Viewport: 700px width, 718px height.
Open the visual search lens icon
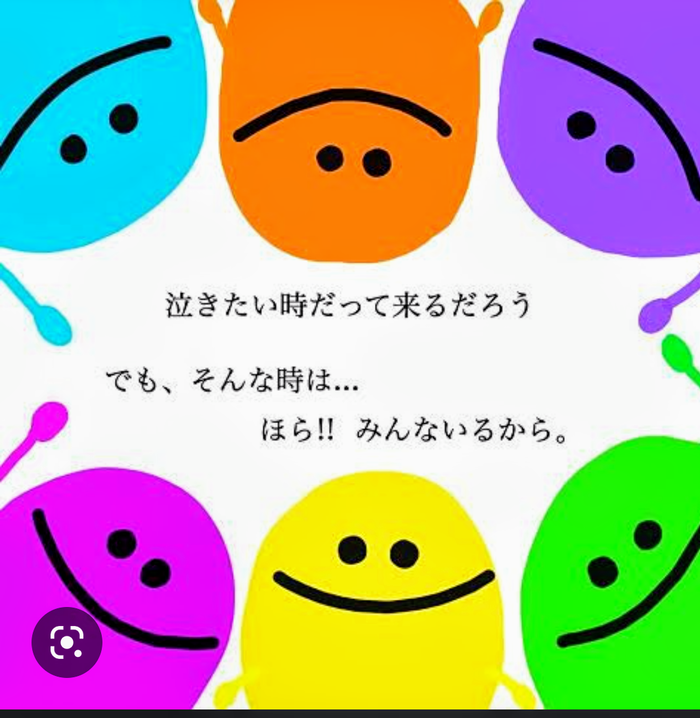click(x=67, y=642)
